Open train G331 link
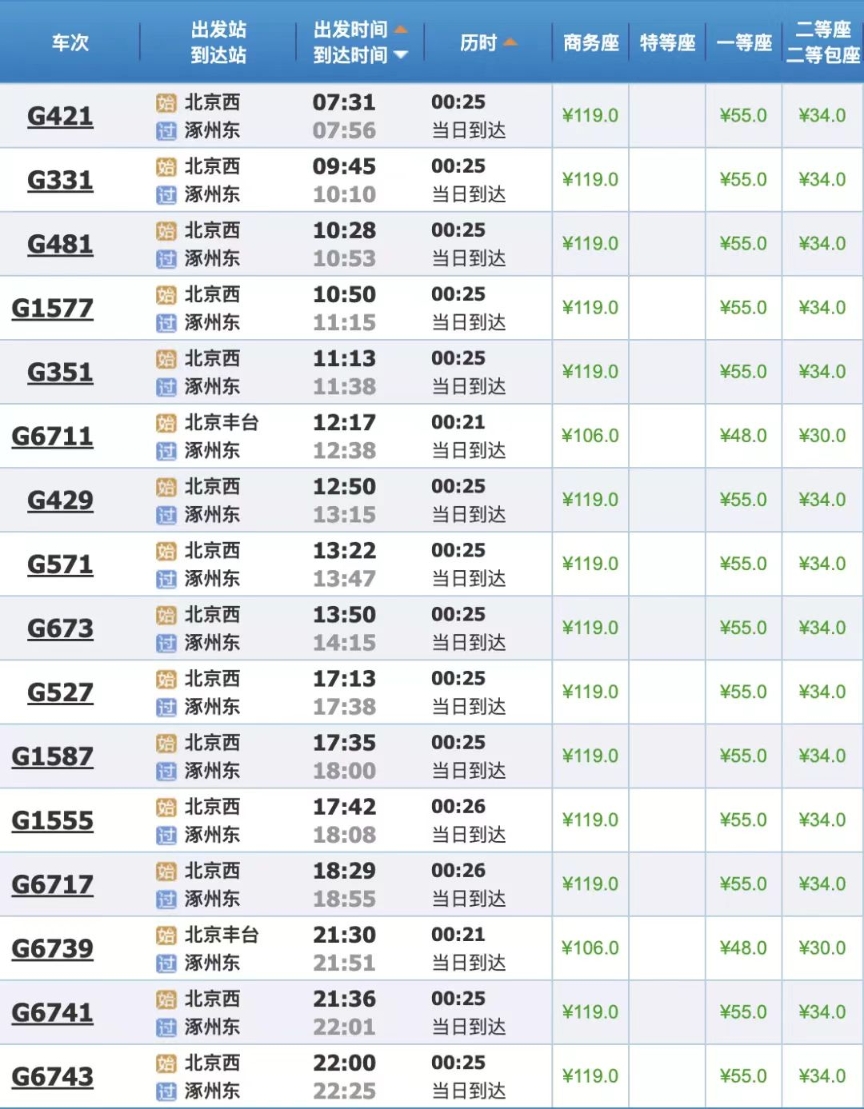Screen dimensions: 864x1109 coord(60,180)
